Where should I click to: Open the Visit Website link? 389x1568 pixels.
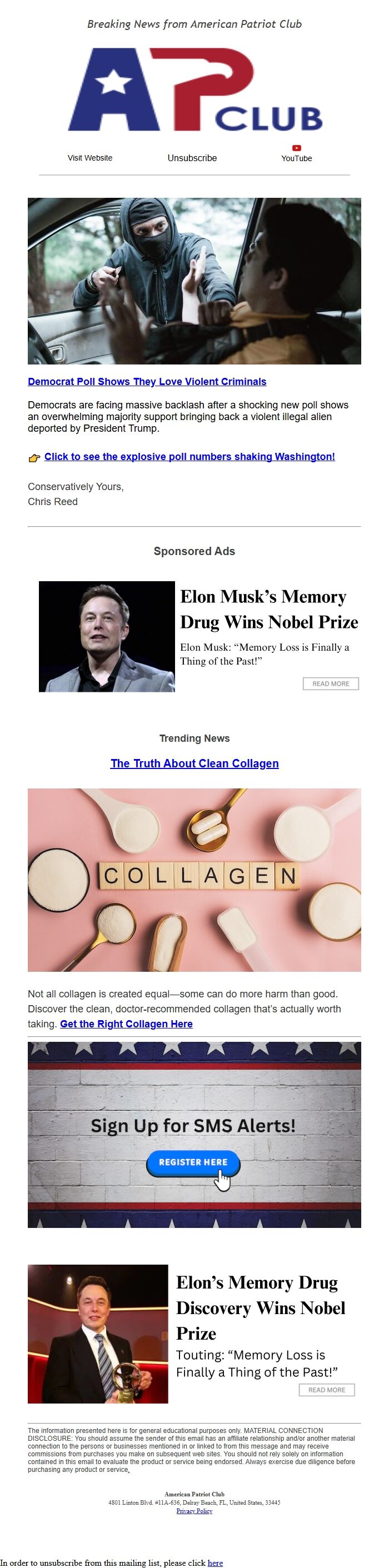click(x=90, y=158)
